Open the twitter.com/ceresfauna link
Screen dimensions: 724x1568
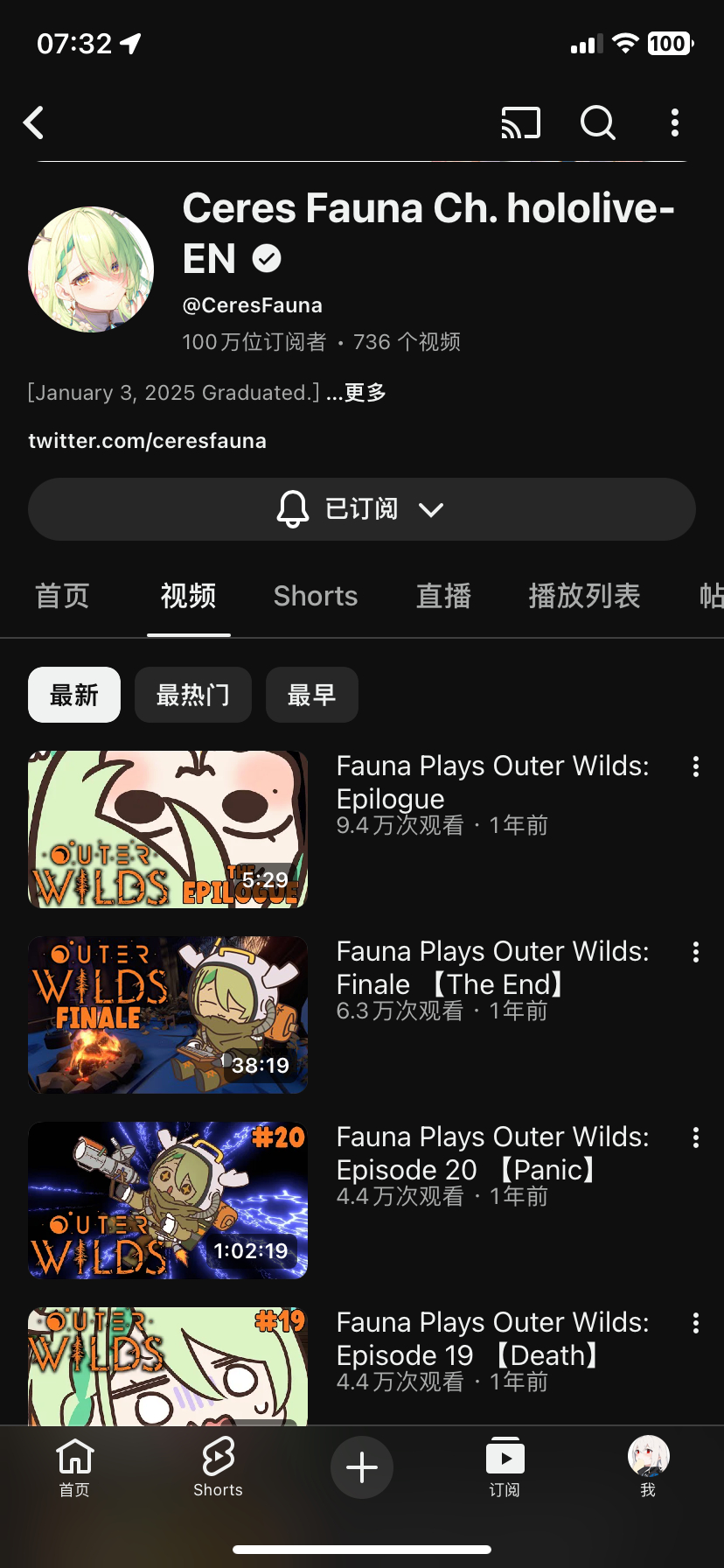click(x=147, y=440)
